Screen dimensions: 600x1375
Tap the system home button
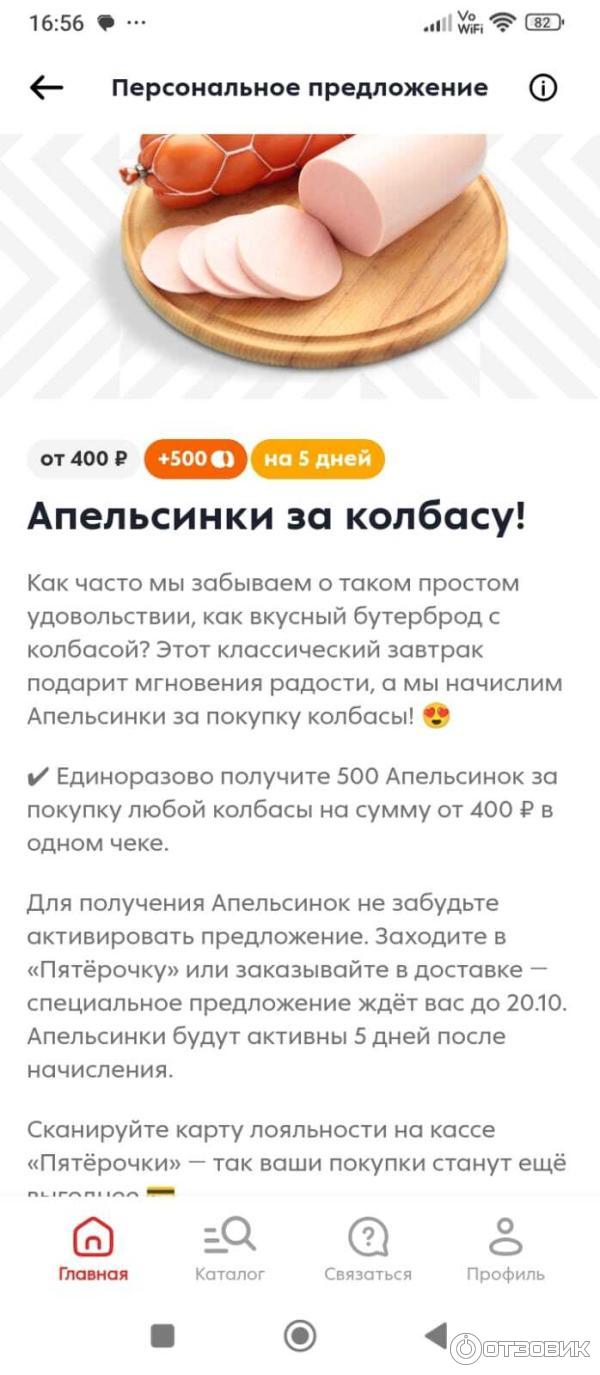click(300, 1335)
